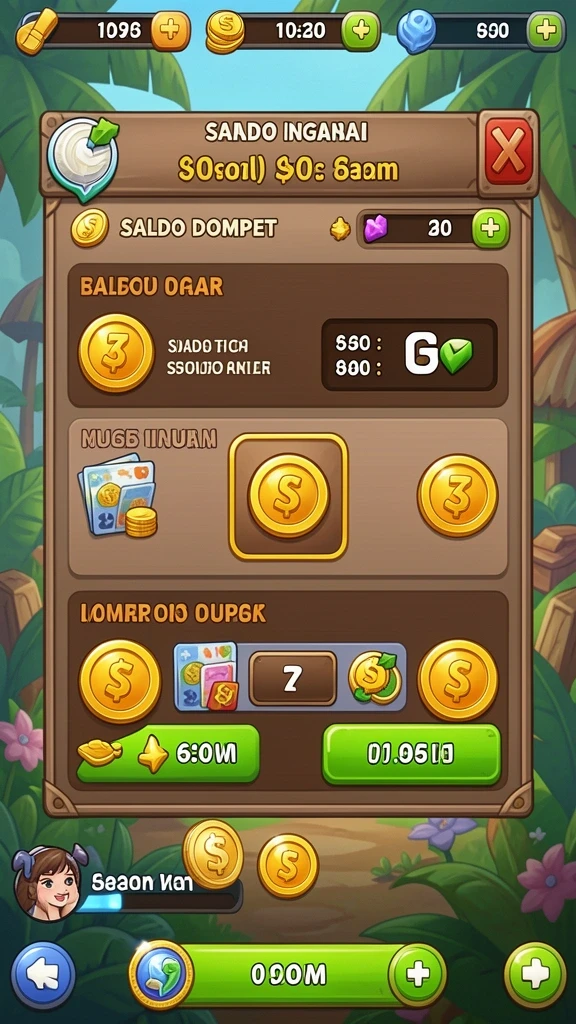Screen dimensions: 576x1024
Task: Add coins with plus beside 10:20
Action: (x=360, y=30)
